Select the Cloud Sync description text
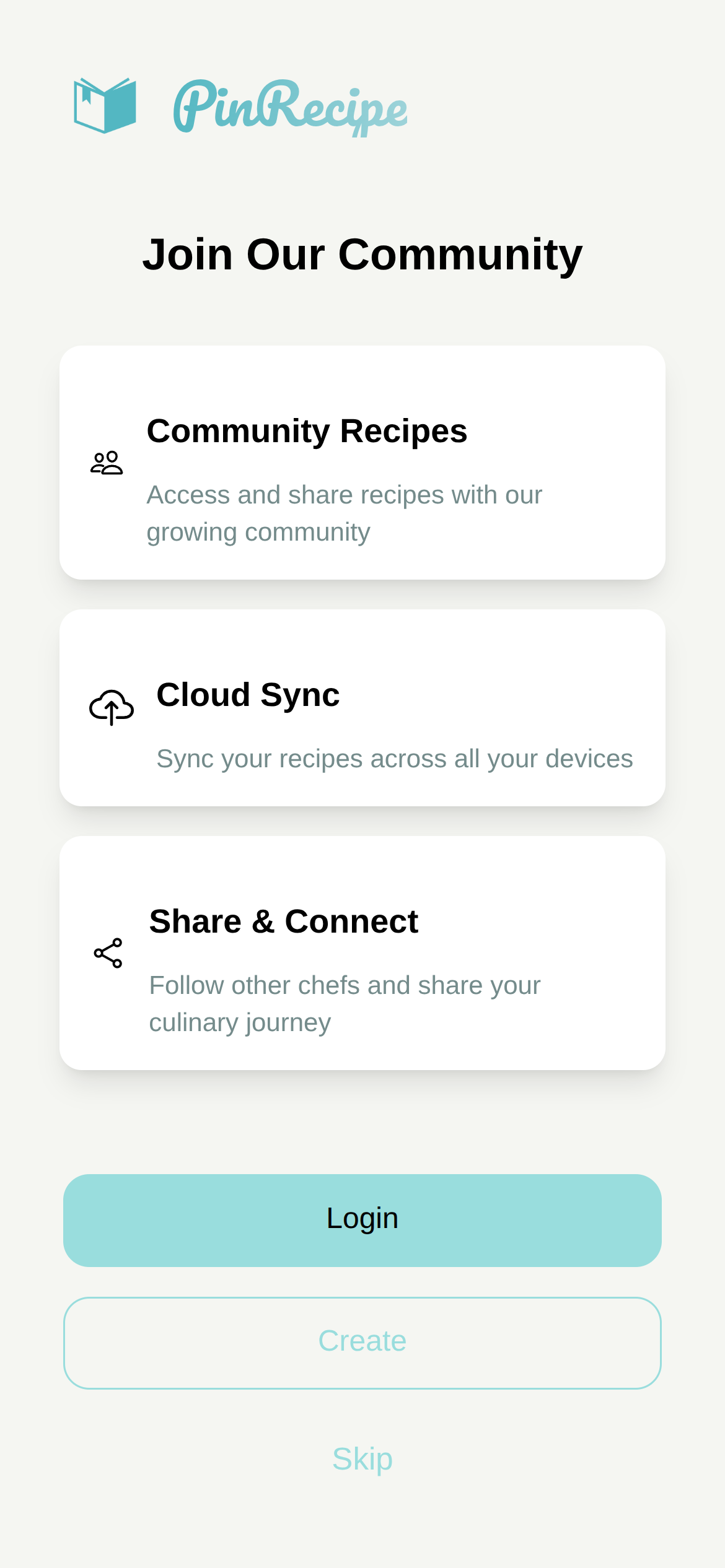The height and width of the screenshot is (1568, 725). [395, 759]
